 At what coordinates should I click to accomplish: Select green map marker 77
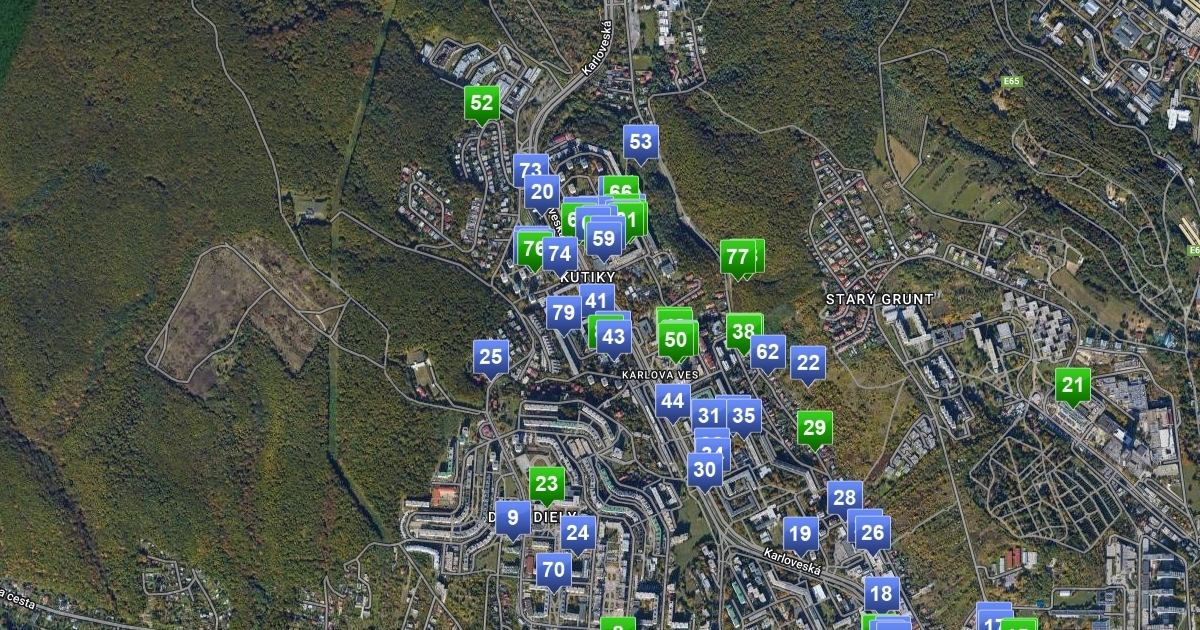tap(738, 257)
